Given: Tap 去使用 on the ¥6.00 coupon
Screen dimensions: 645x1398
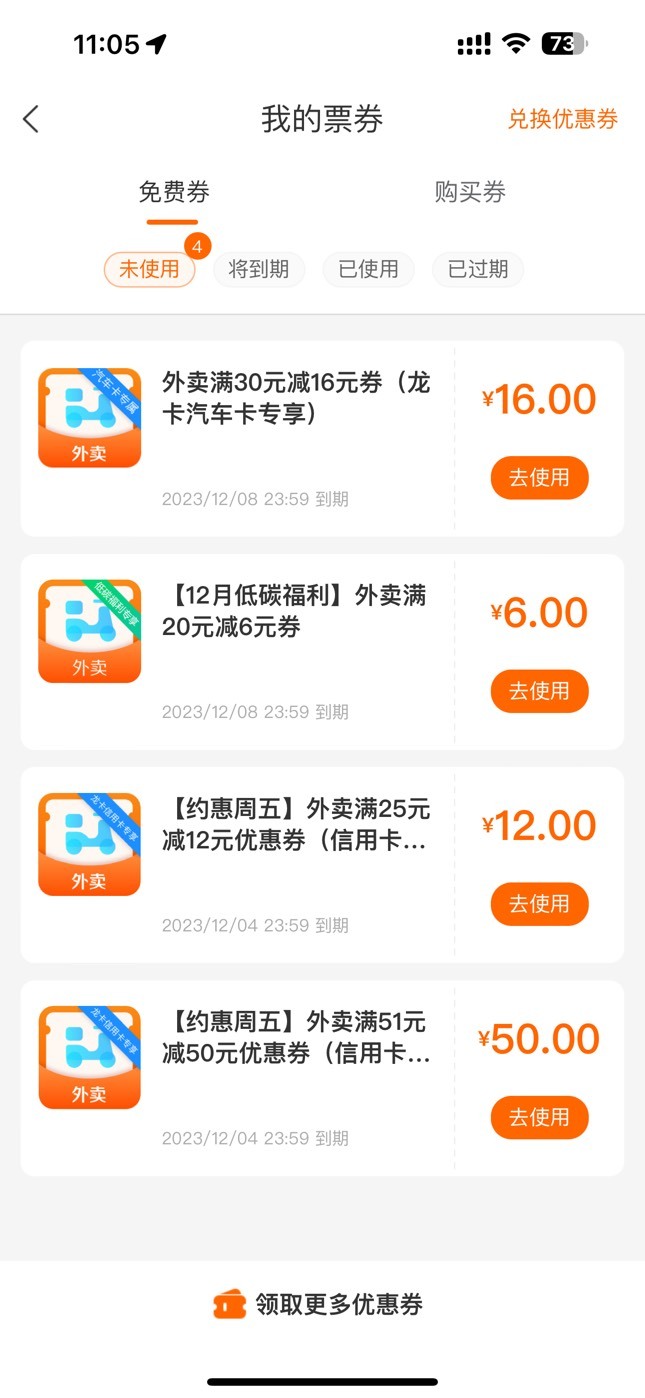Looking at the screenshot, I should pyautogui.click(x=539, y=691).
